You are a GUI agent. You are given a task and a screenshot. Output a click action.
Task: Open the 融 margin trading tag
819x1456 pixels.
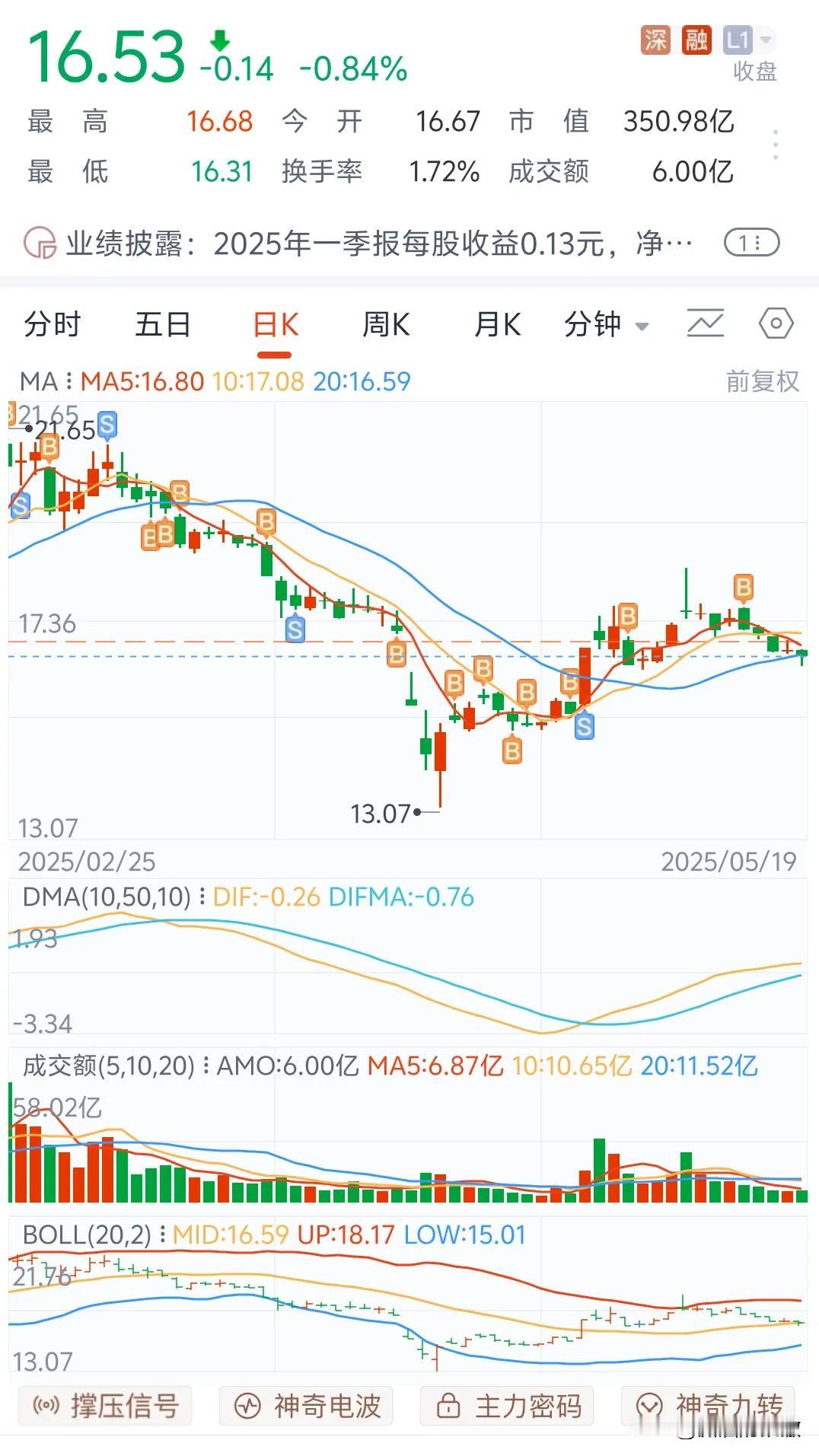tap(696, 40)
